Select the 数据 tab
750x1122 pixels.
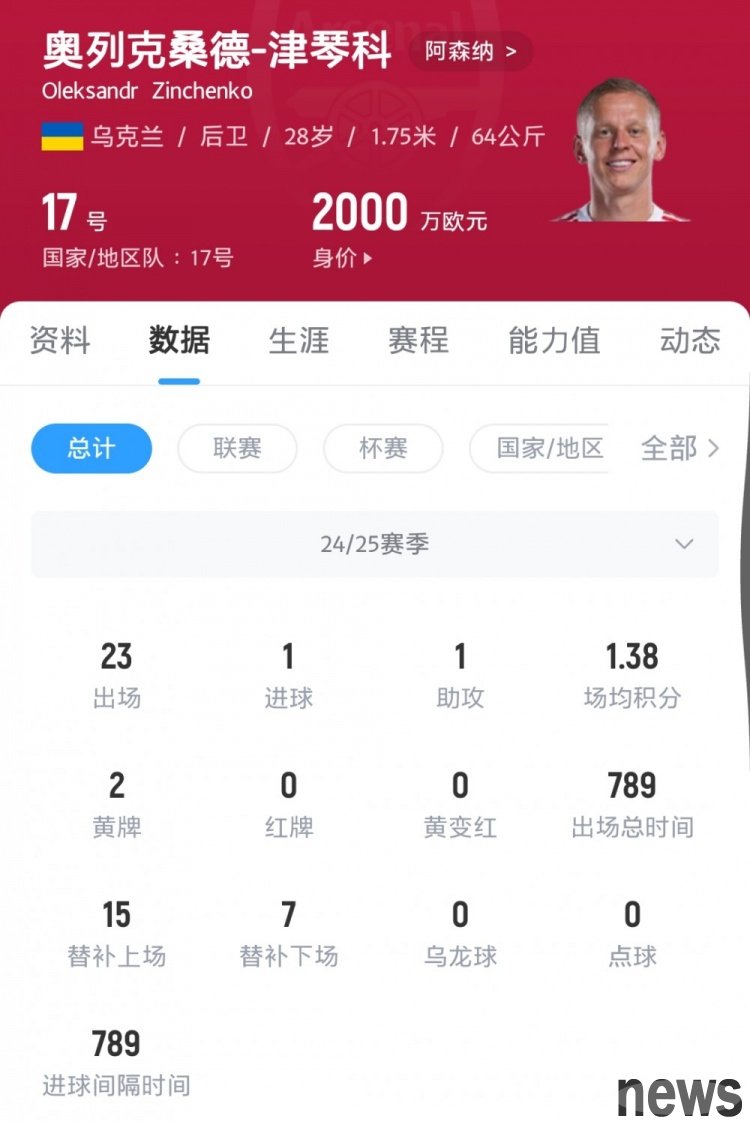point(179,340)
